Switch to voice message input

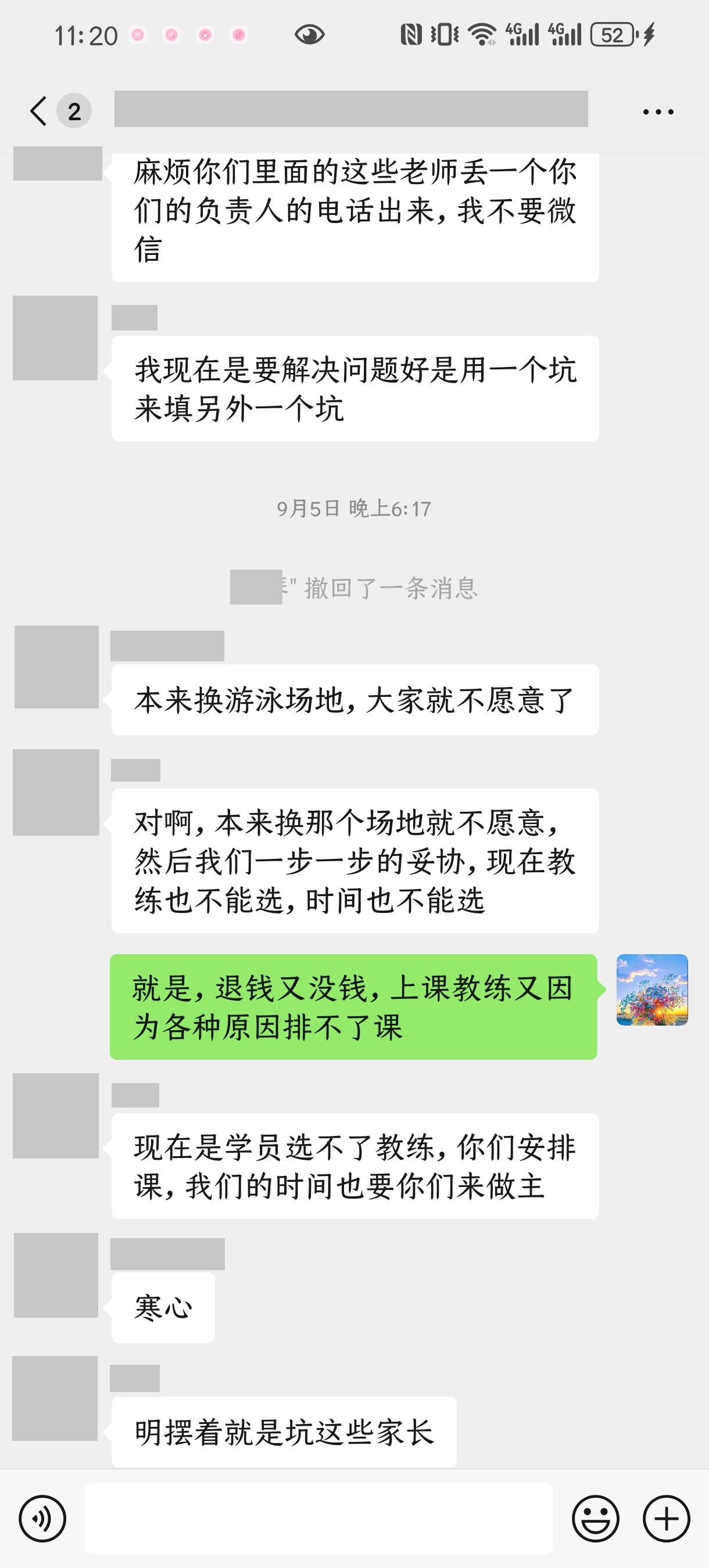(x=42, y=1519)
